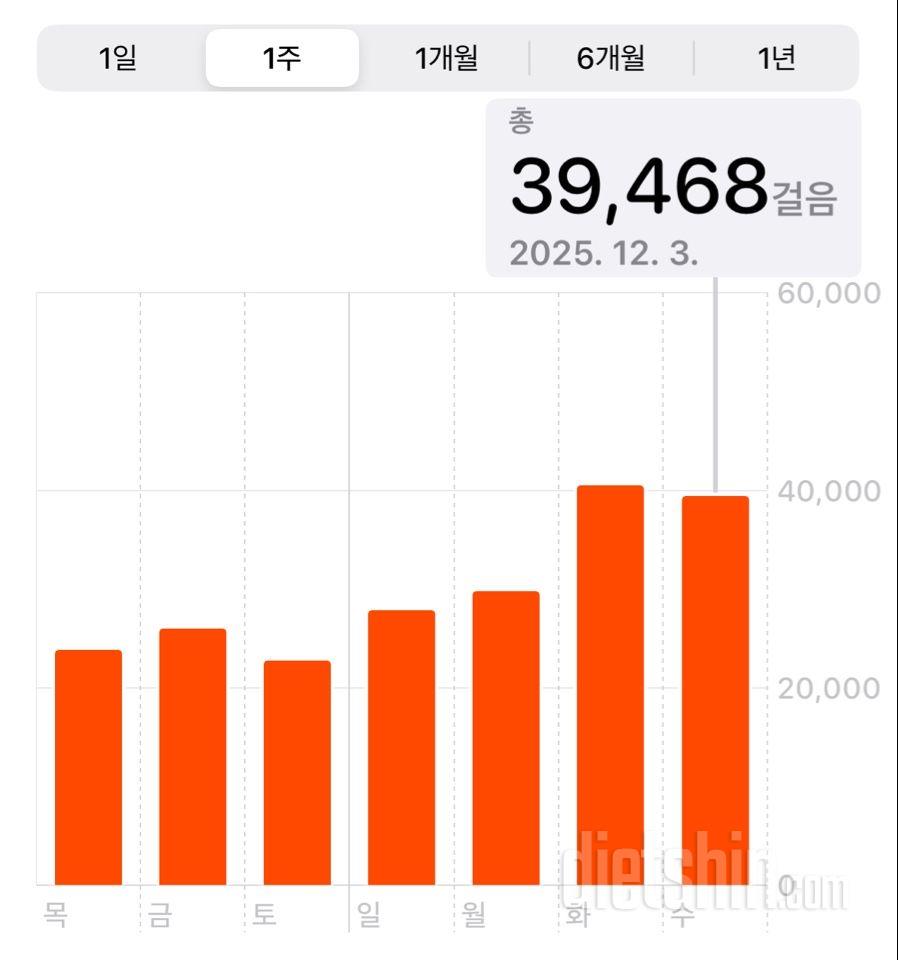The width and height of the screenshot is (898, 960).
Task: Show step count for the 토 bar
Action: pyautogui.click(x=297, y=772)
